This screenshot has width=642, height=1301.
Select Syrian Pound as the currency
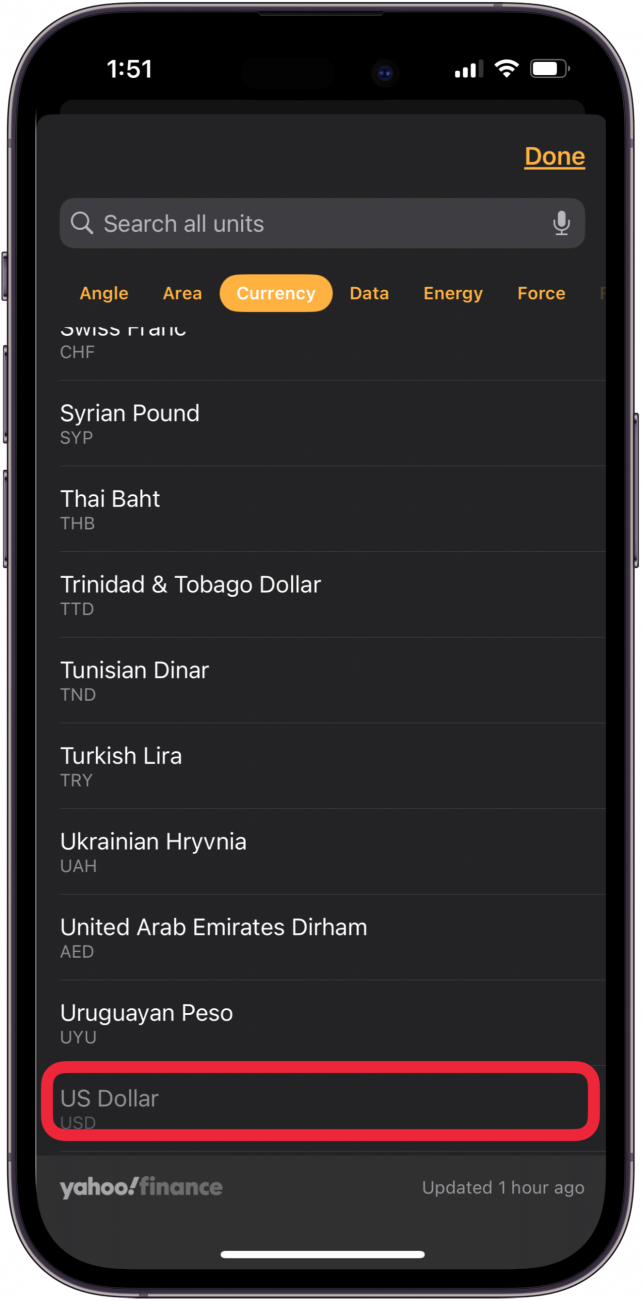(320, 423)
